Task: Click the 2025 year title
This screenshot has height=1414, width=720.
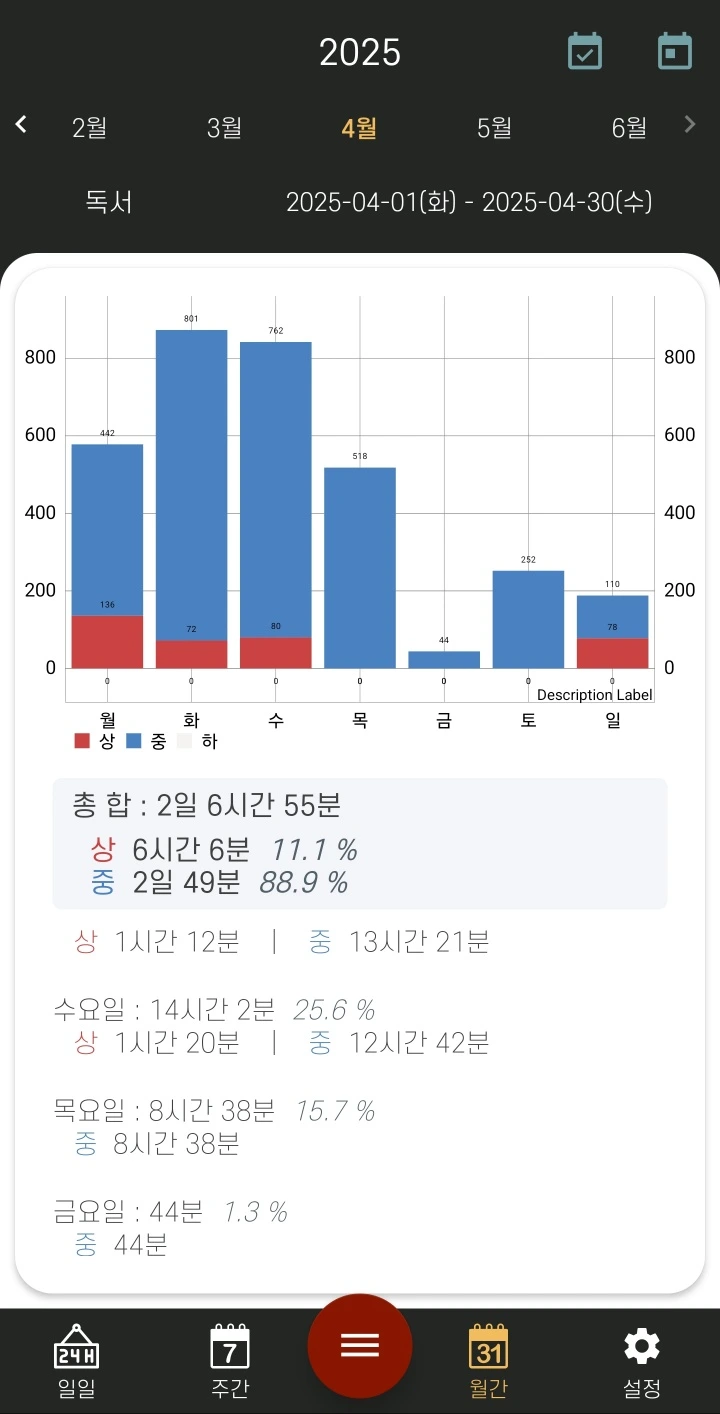Action: pos(360,51)
